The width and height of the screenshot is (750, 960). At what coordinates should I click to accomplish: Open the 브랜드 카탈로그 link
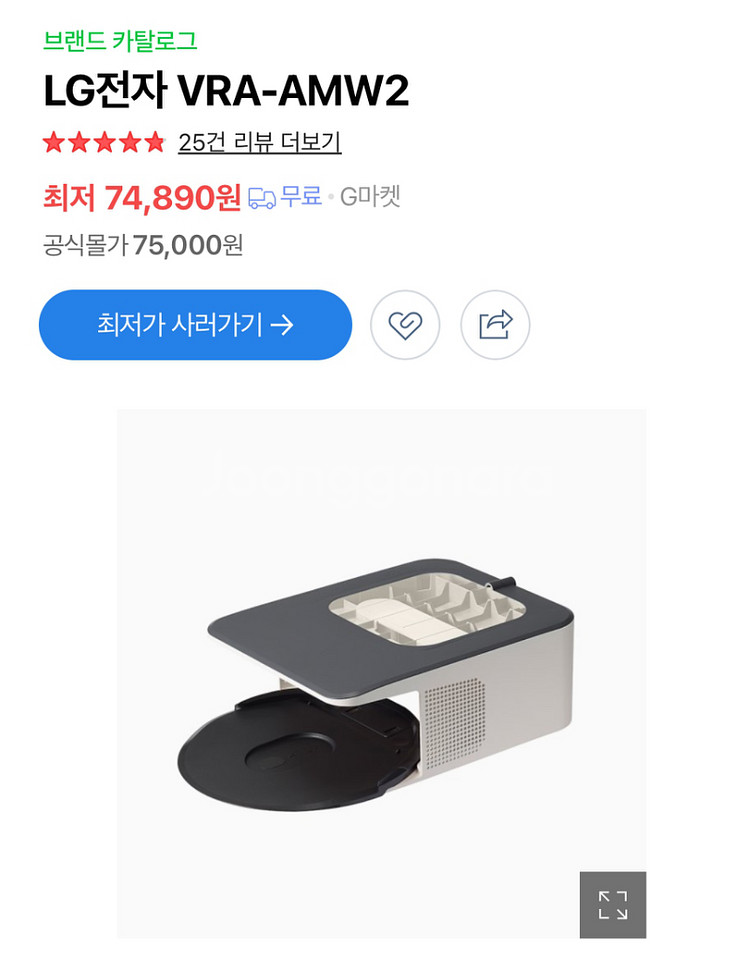120,41
